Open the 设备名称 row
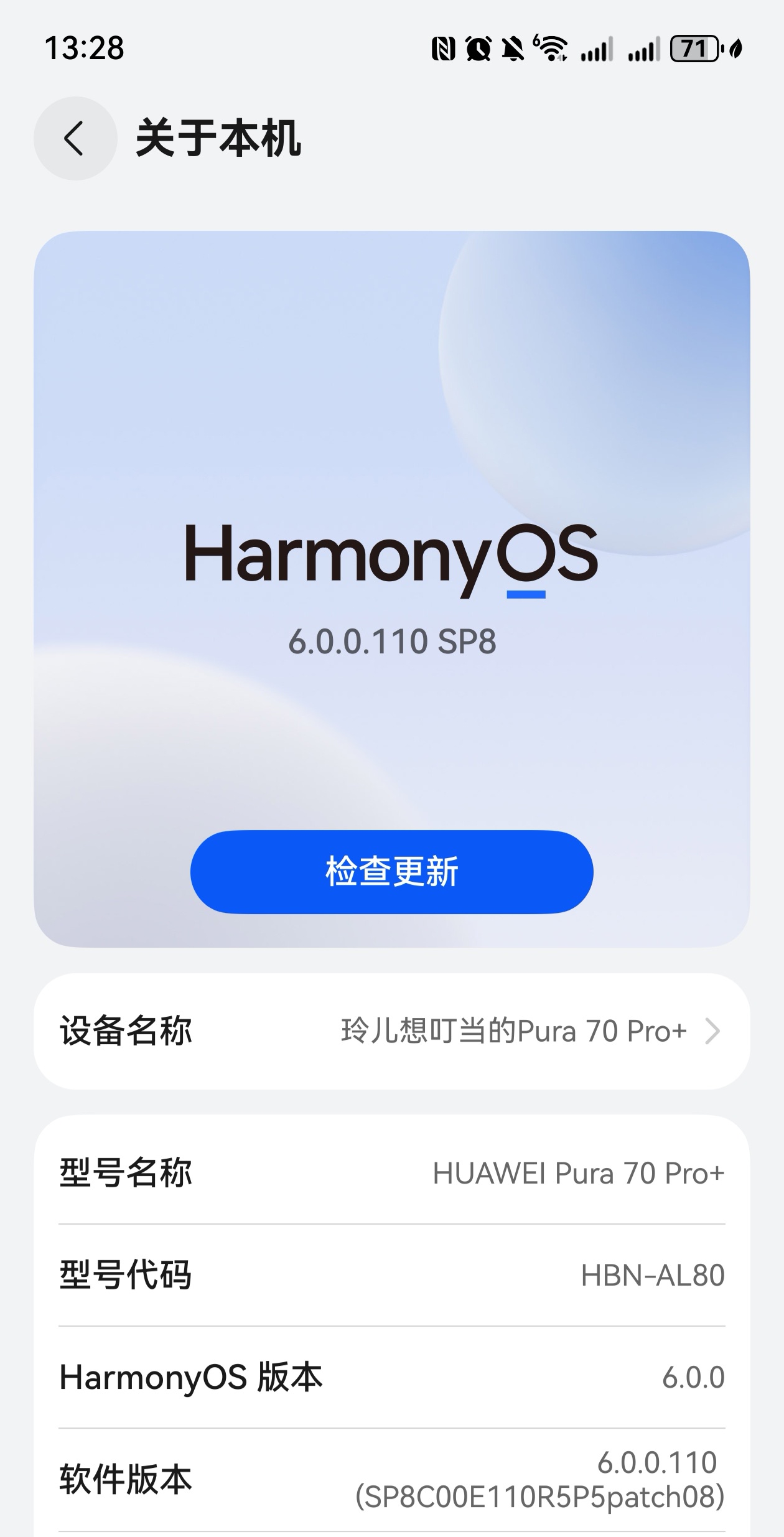 [x=391, y=1031]
